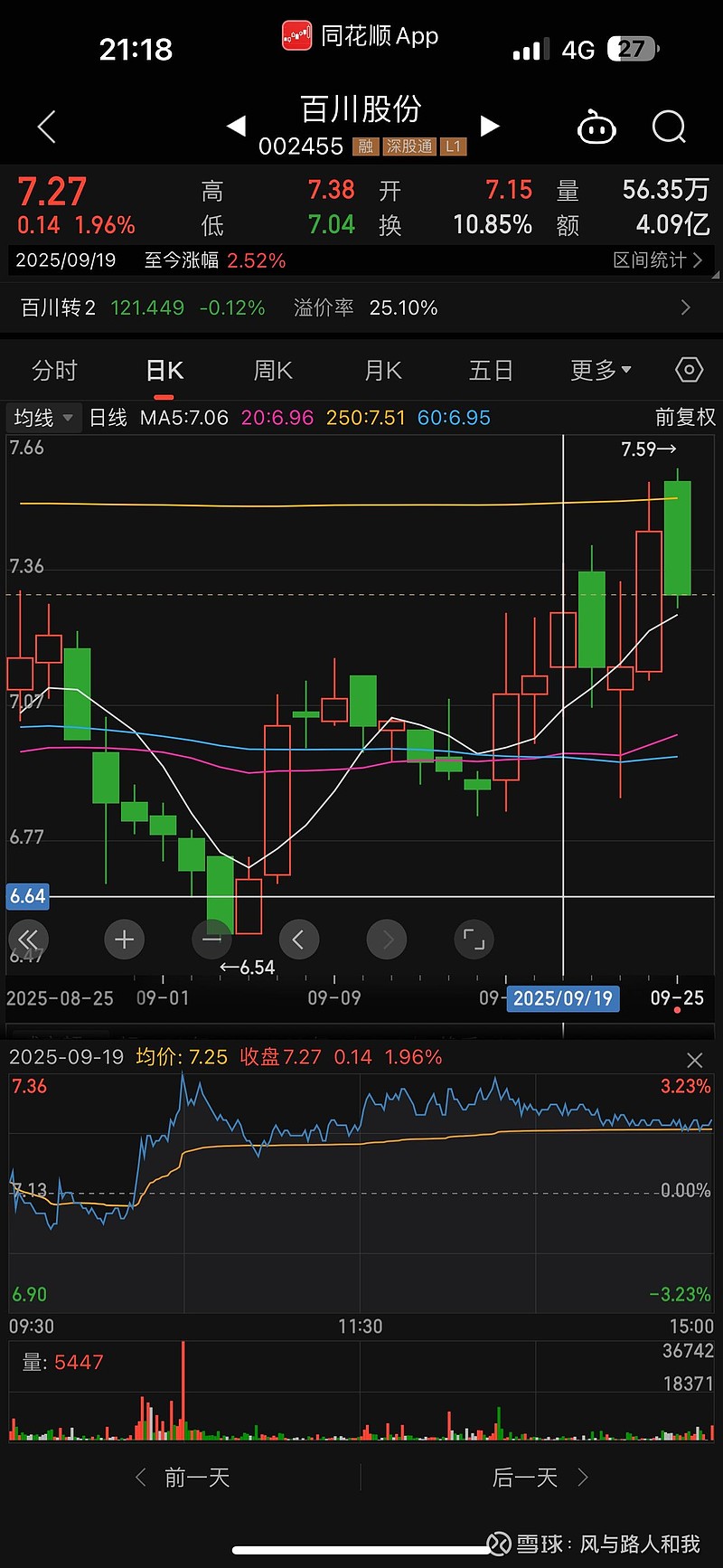The height and width of the screenshot is (1568, 723).
Task: Expand the 更多 chart options
Action: (600, 371)
